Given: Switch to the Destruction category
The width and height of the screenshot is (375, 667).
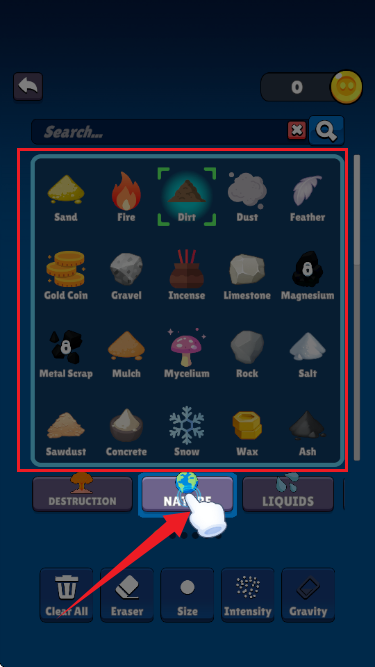Looking at the screenshot, I should click(82, 493).
